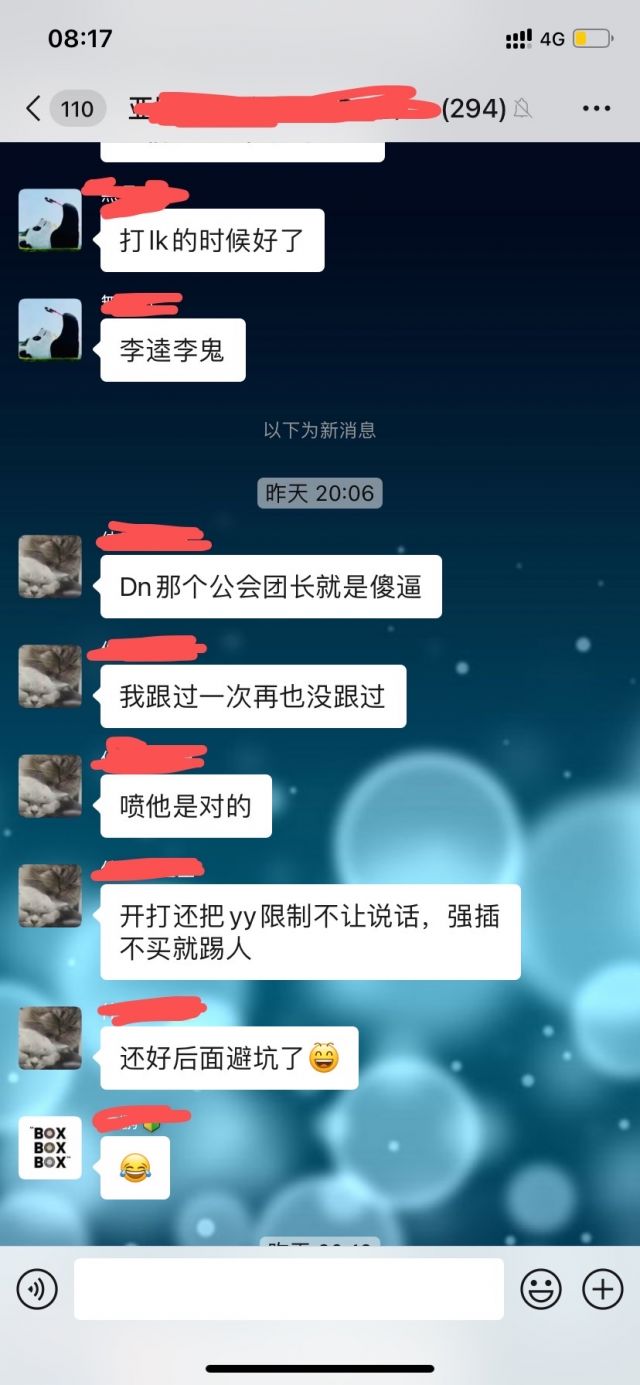
Task: Open cat avatar beside 喷他是对的
Action: tap(50, 786)
